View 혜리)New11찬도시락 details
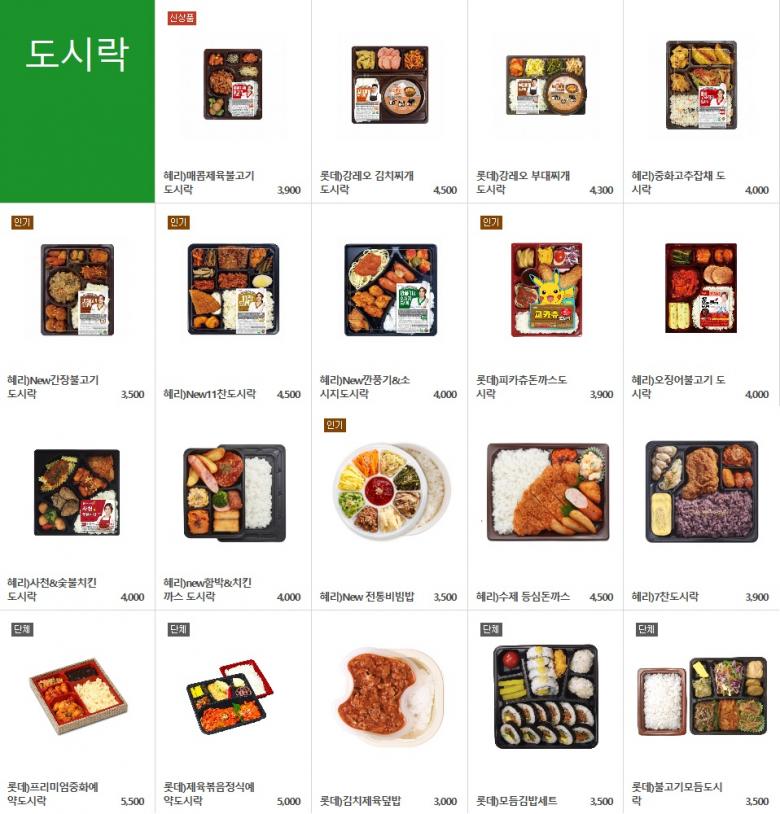 pyautogui.click(x=233, y=290)
